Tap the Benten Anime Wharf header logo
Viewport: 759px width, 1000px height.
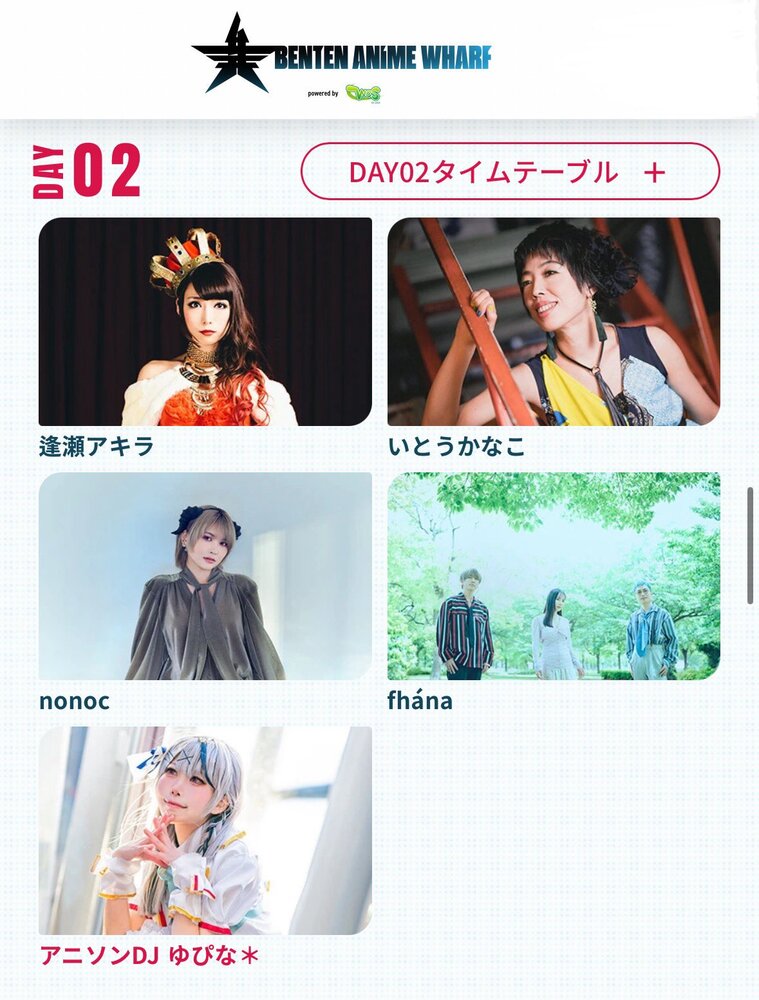click(342, 58)
